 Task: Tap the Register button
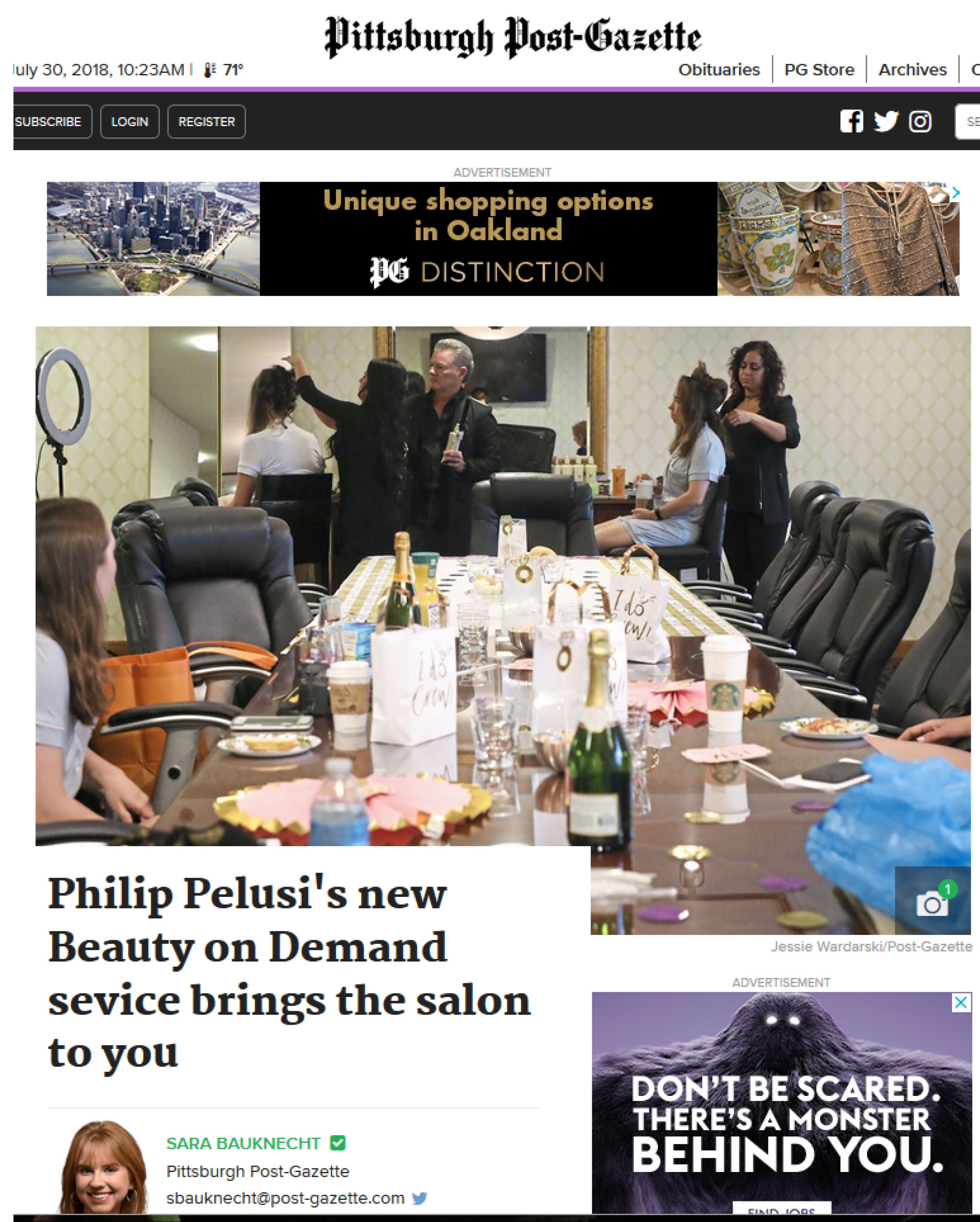click(x=206, y=122)
